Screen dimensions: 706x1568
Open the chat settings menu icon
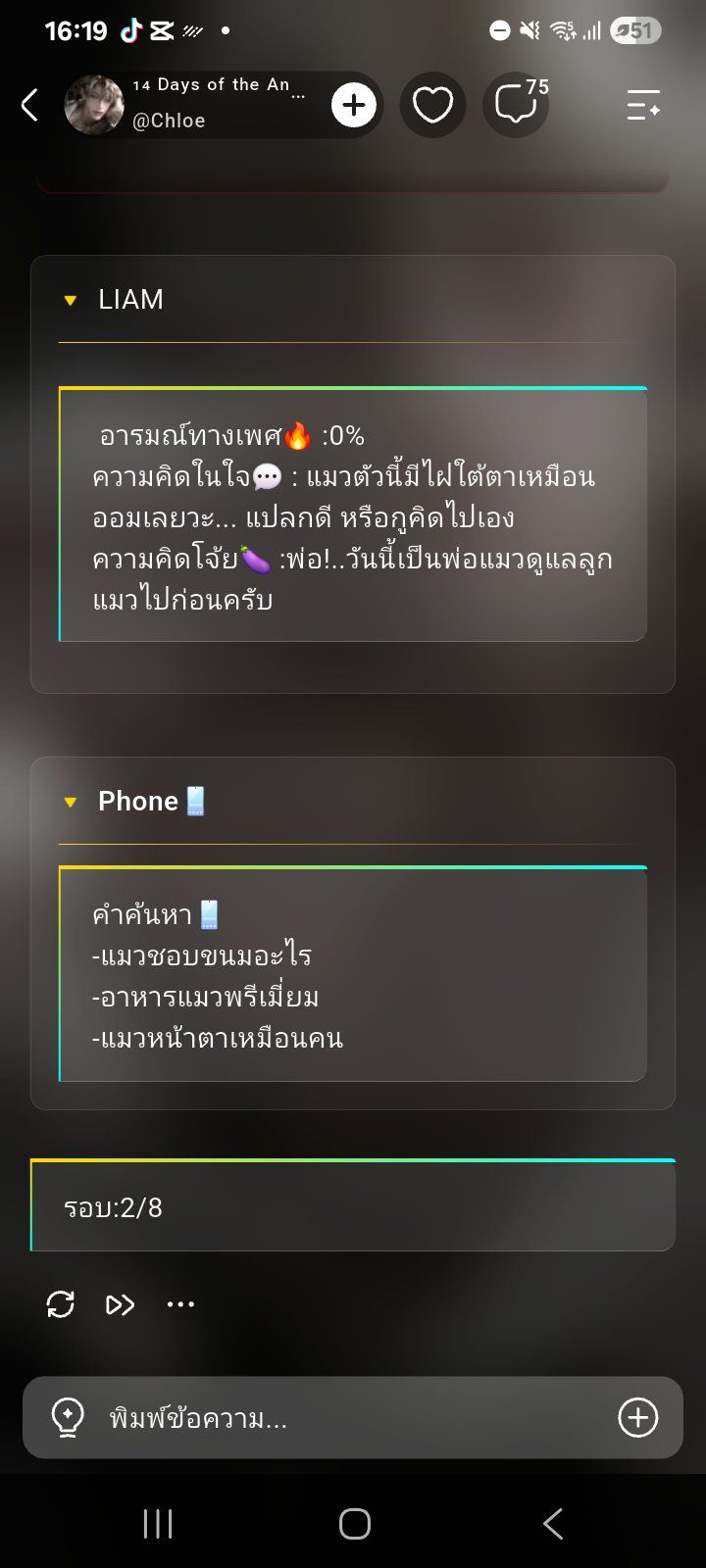(643, 105)
